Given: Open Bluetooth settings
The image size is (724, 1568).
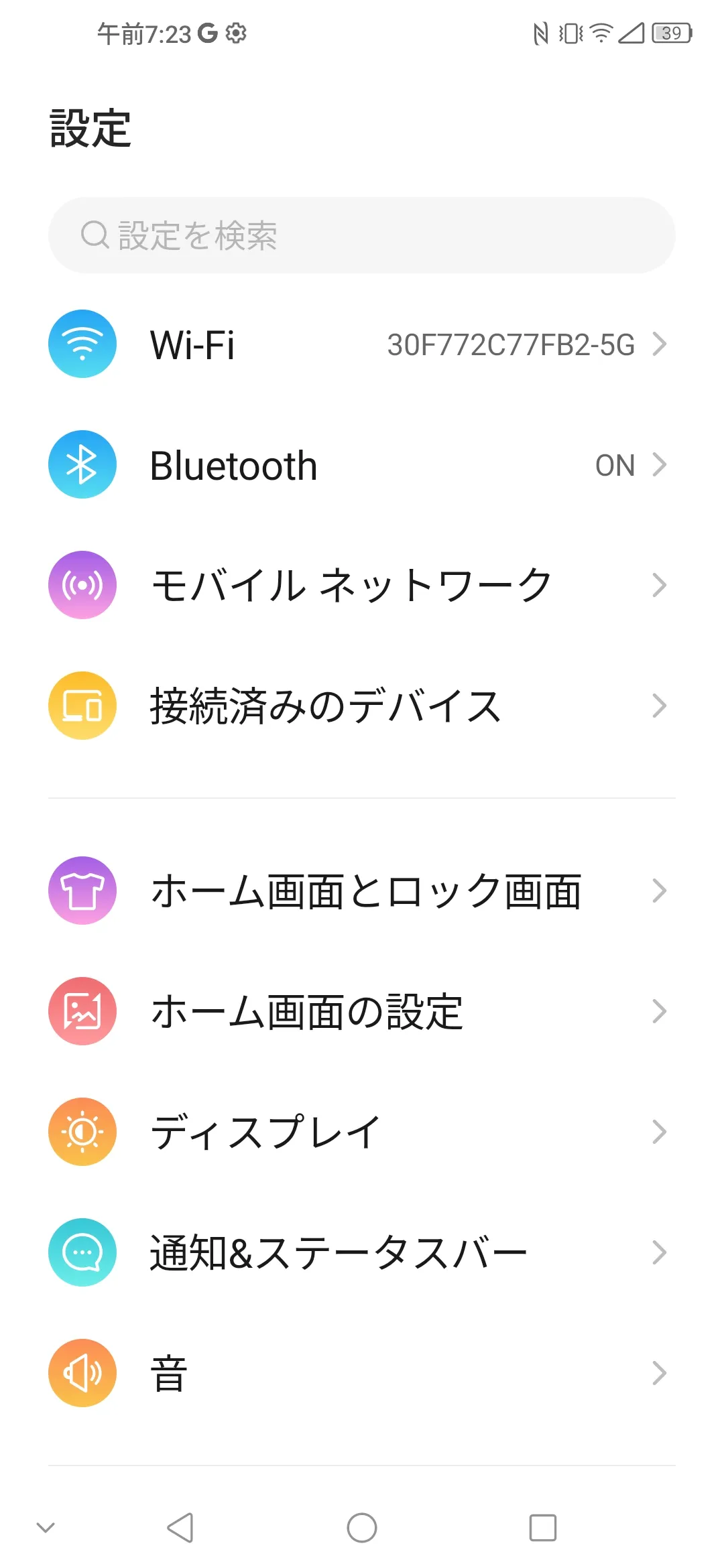Looking at the screenshot, I should (x=362, y=465).
